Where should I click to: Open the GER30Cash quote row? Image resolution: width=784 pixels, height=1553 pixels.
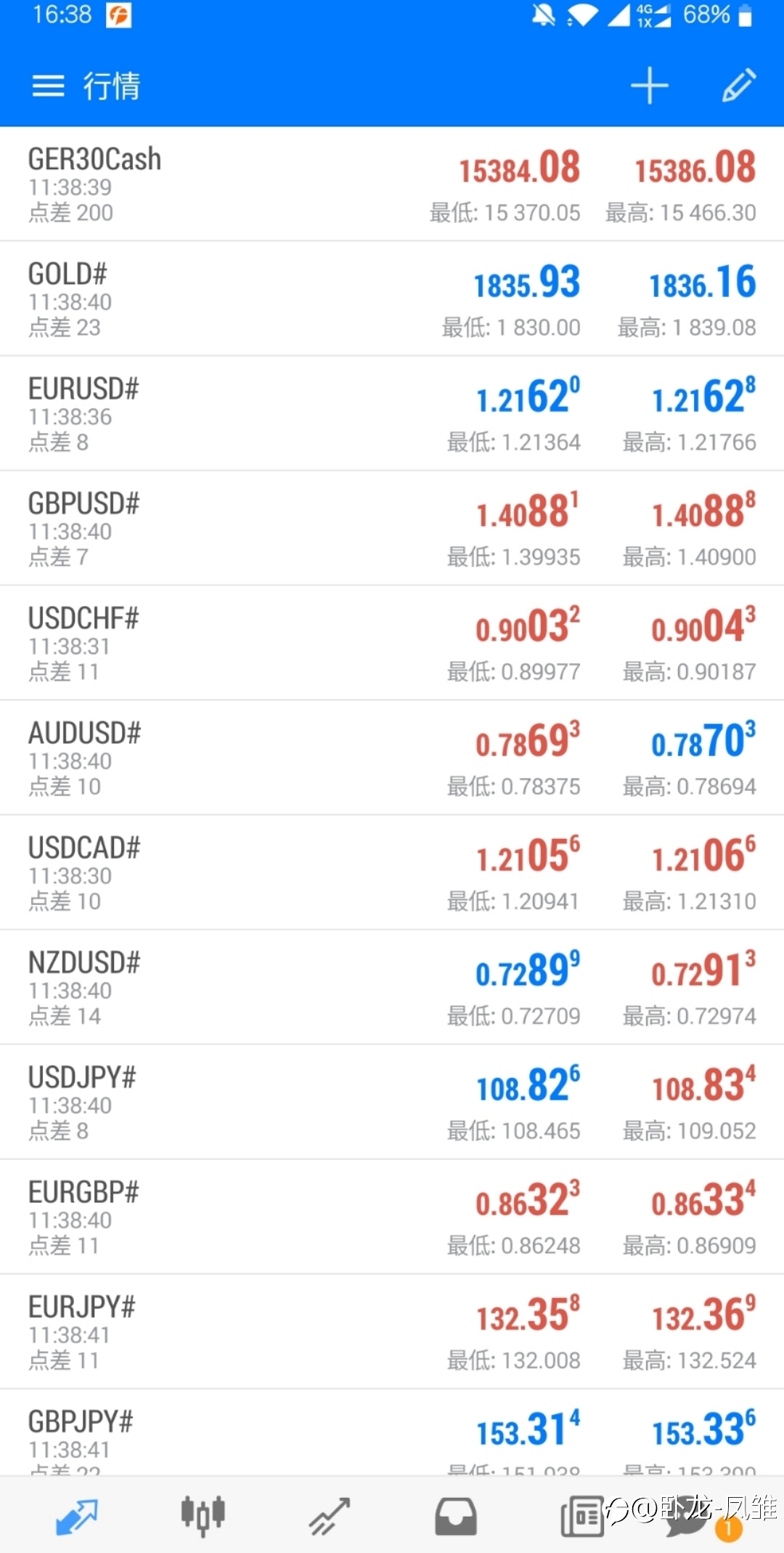click(392, 184)
